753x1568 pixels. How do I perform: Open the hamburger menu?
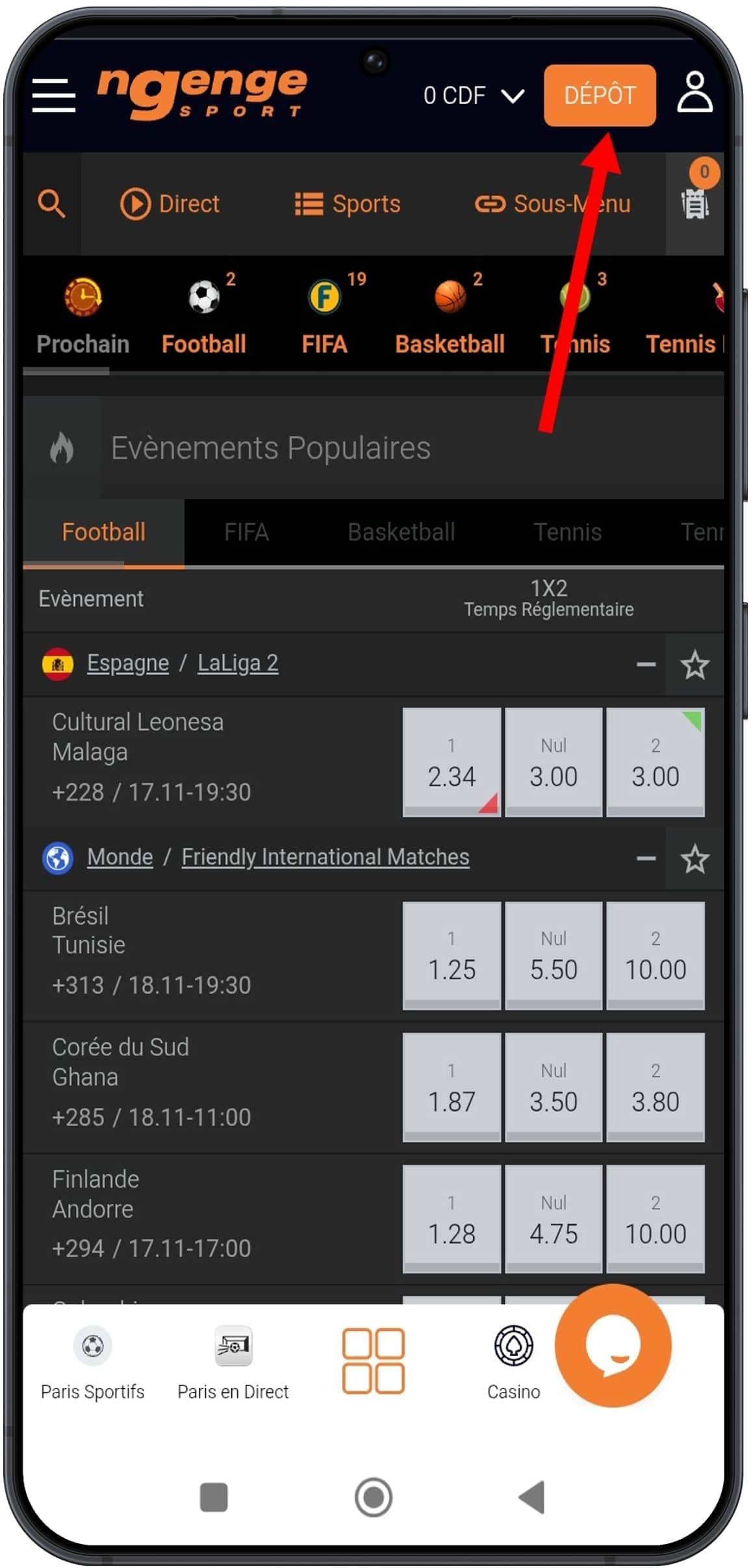(x=54, y=96)
